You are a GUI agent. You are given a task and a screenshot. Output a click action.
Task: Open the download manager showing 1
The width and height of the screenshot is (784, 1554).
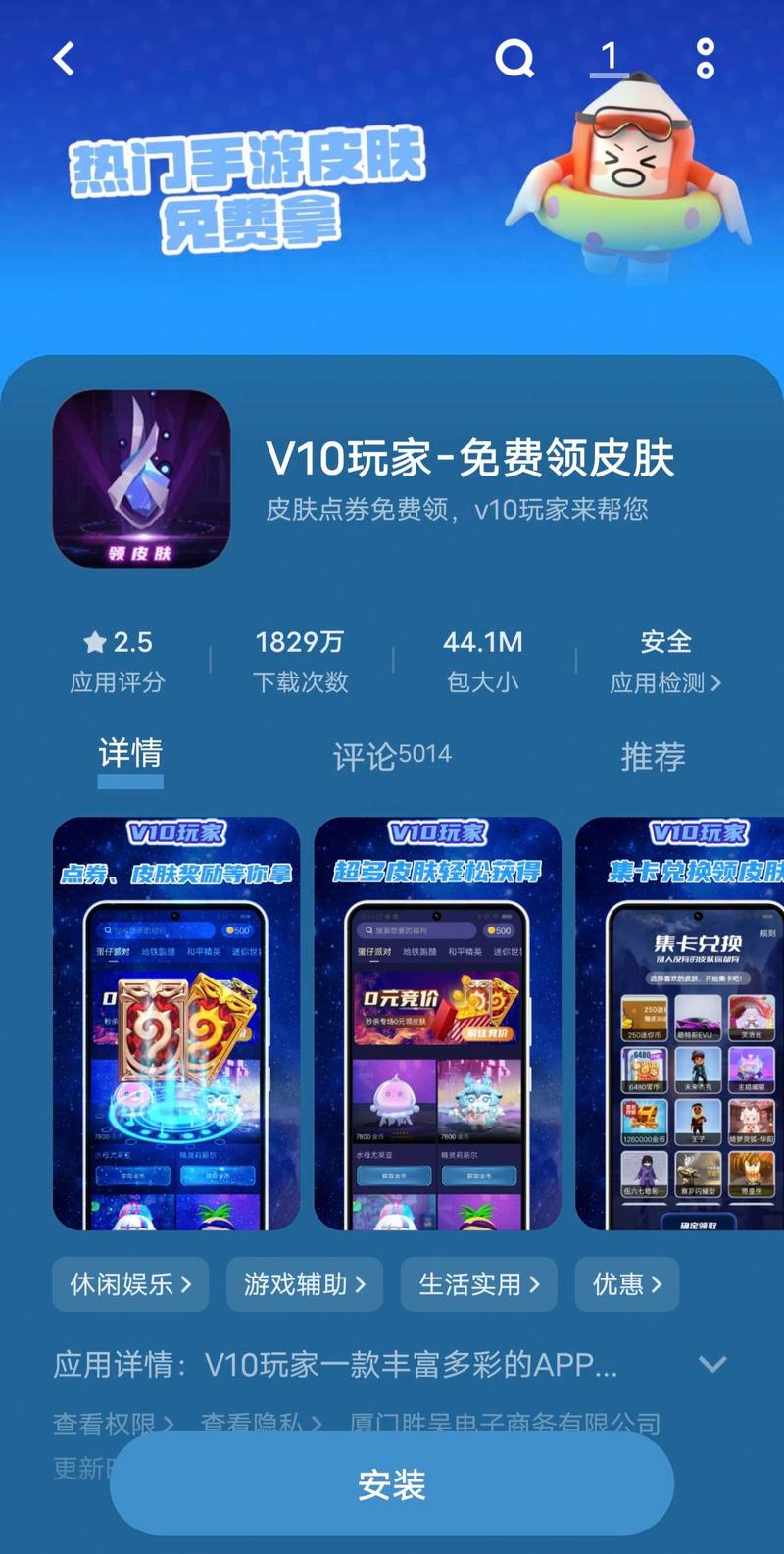pos(609,58)
